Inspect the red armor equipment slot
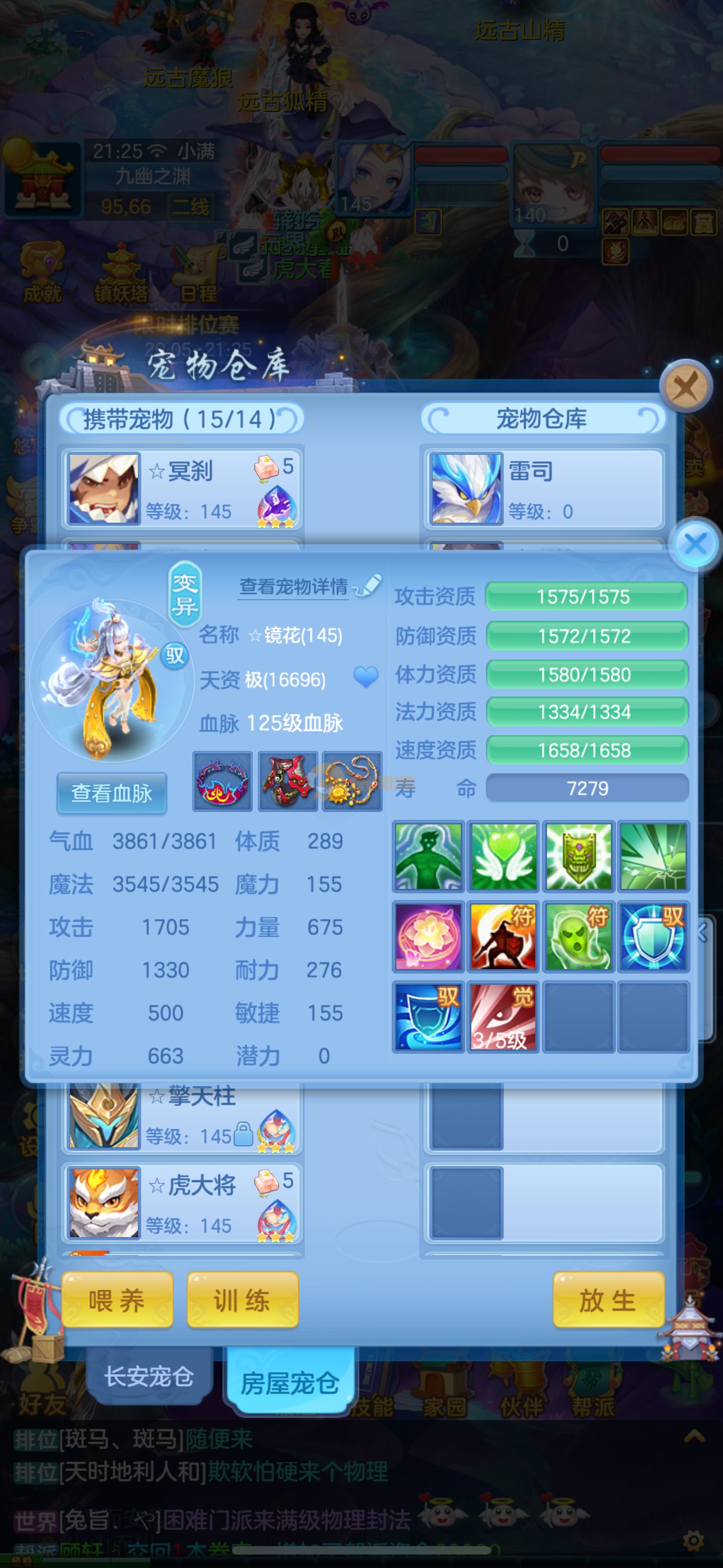Viewport: 723px width, 1568px height. coord(288,781)
